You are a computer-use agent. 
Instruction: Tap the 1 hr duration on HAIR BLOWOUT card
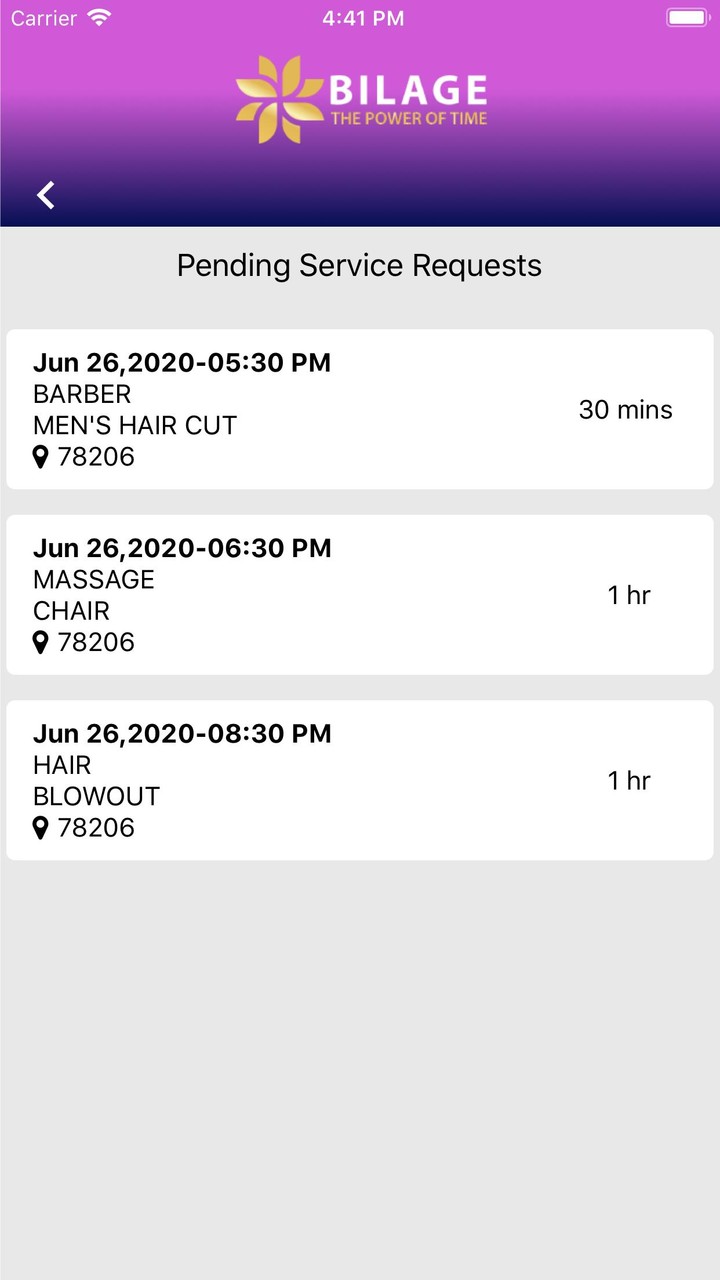(629, 780)
